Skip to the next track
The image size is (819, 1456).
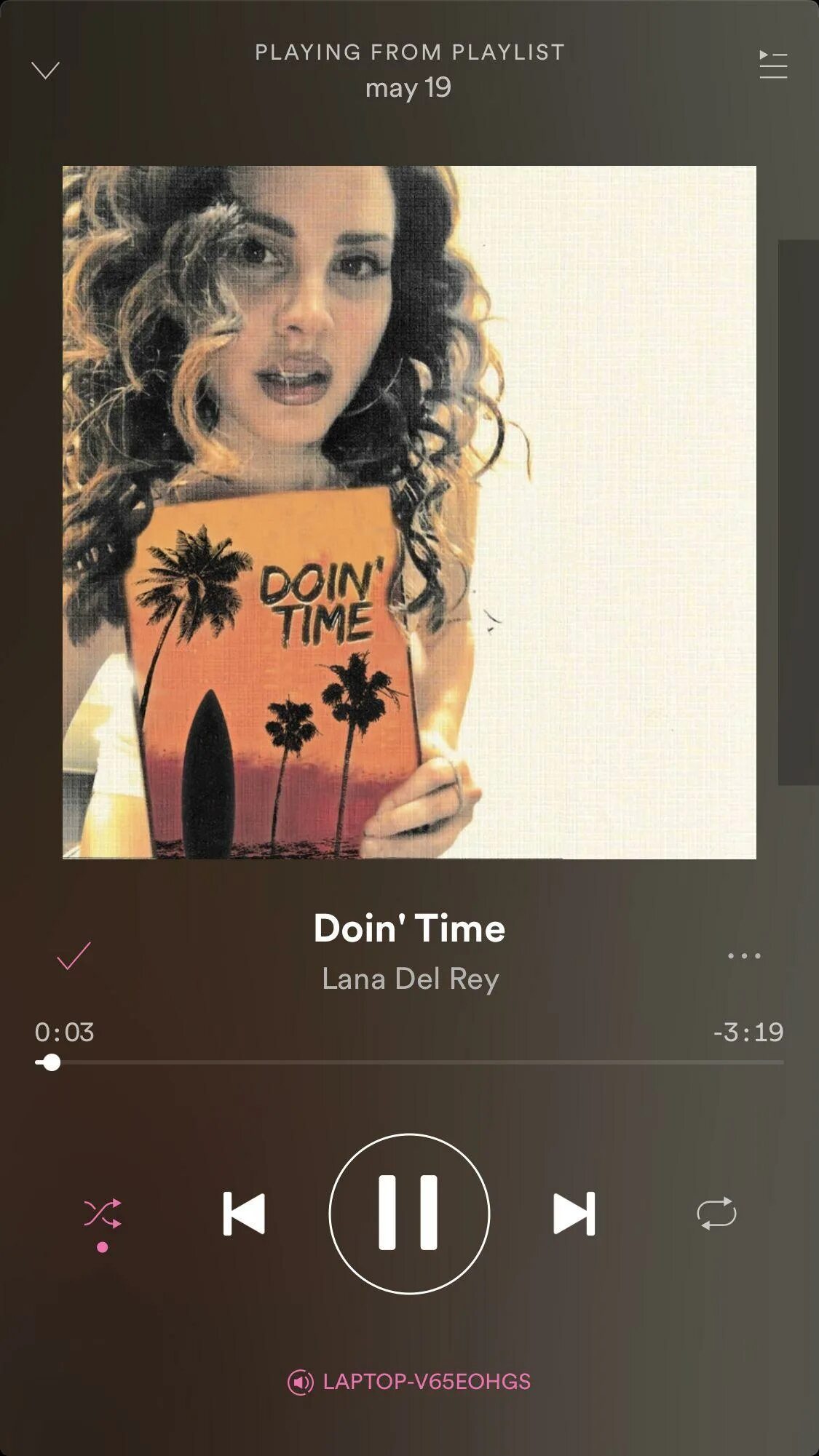pos(574,1214)
